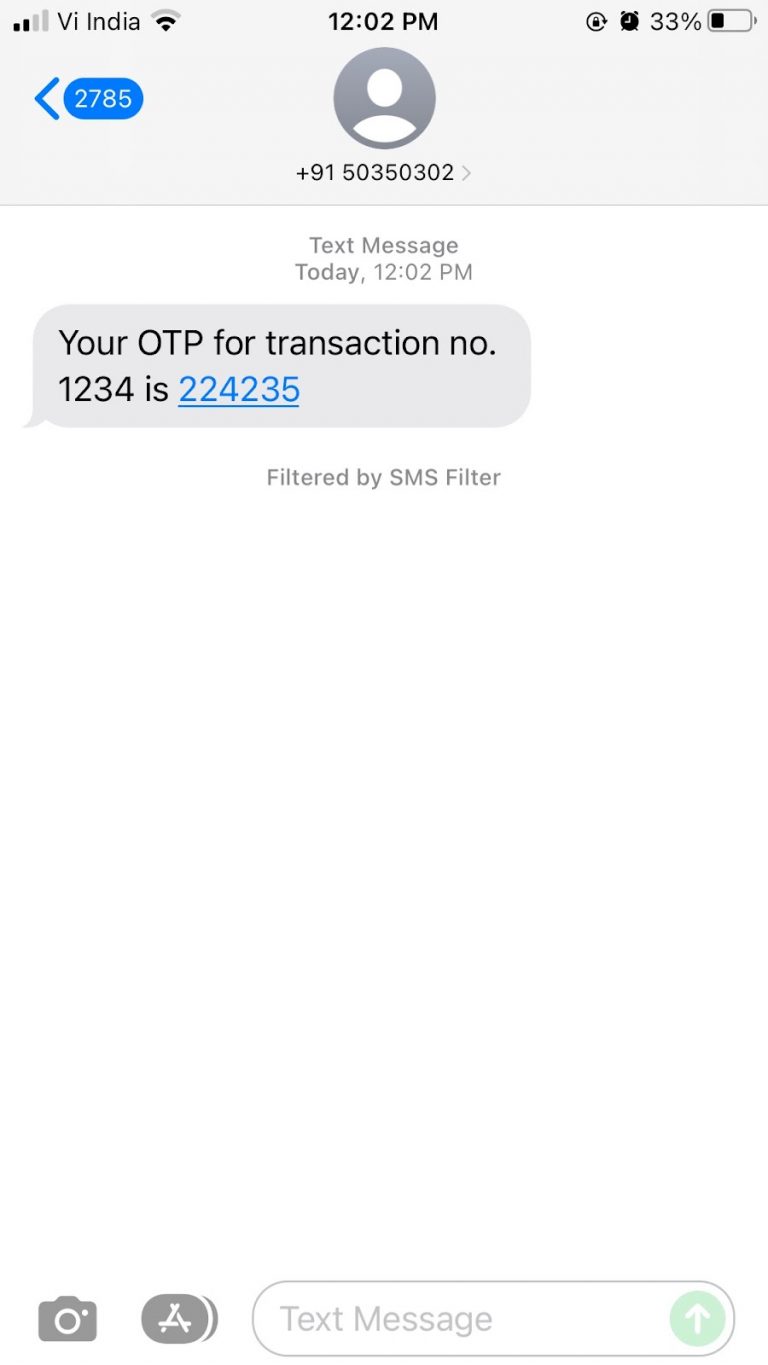Tap the Filtered by SMS Filter label

click(x=384, y=477)
